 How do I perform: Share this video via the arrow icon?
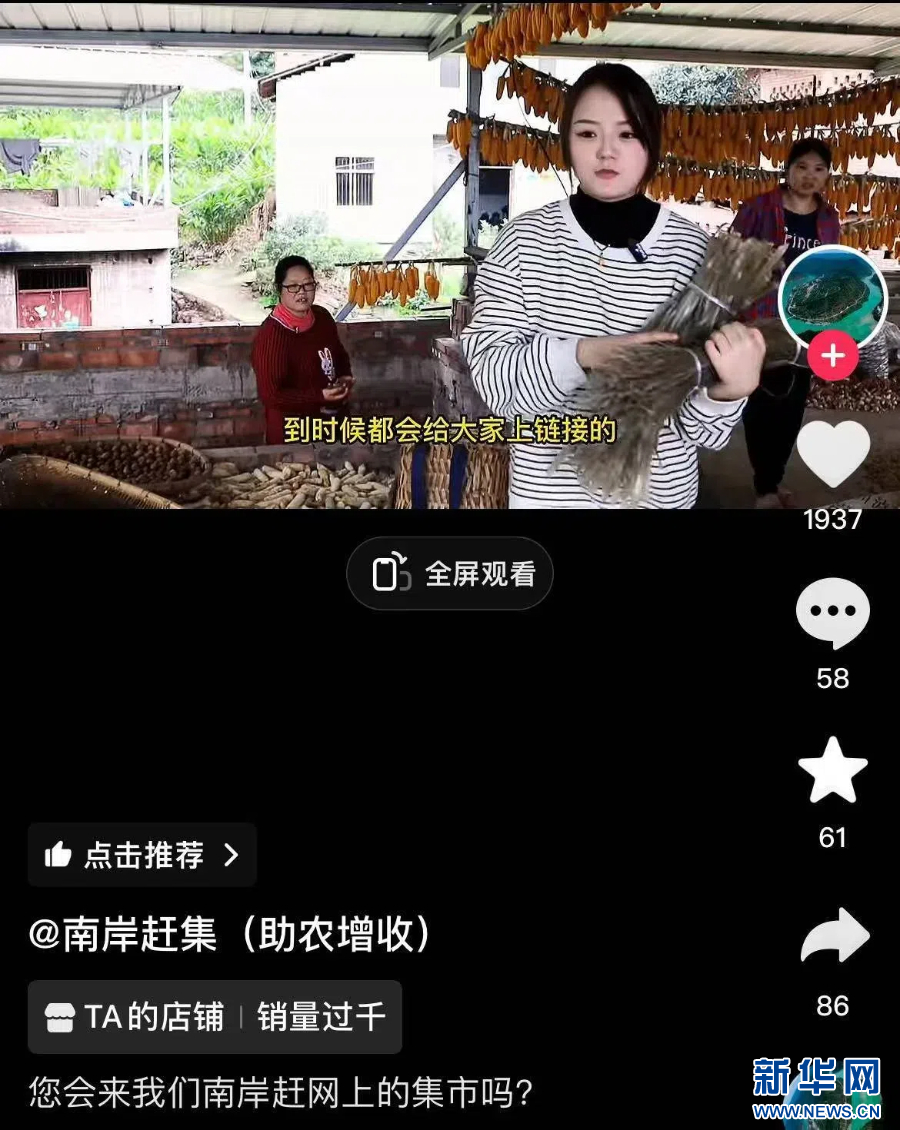(x=835, y=936)
